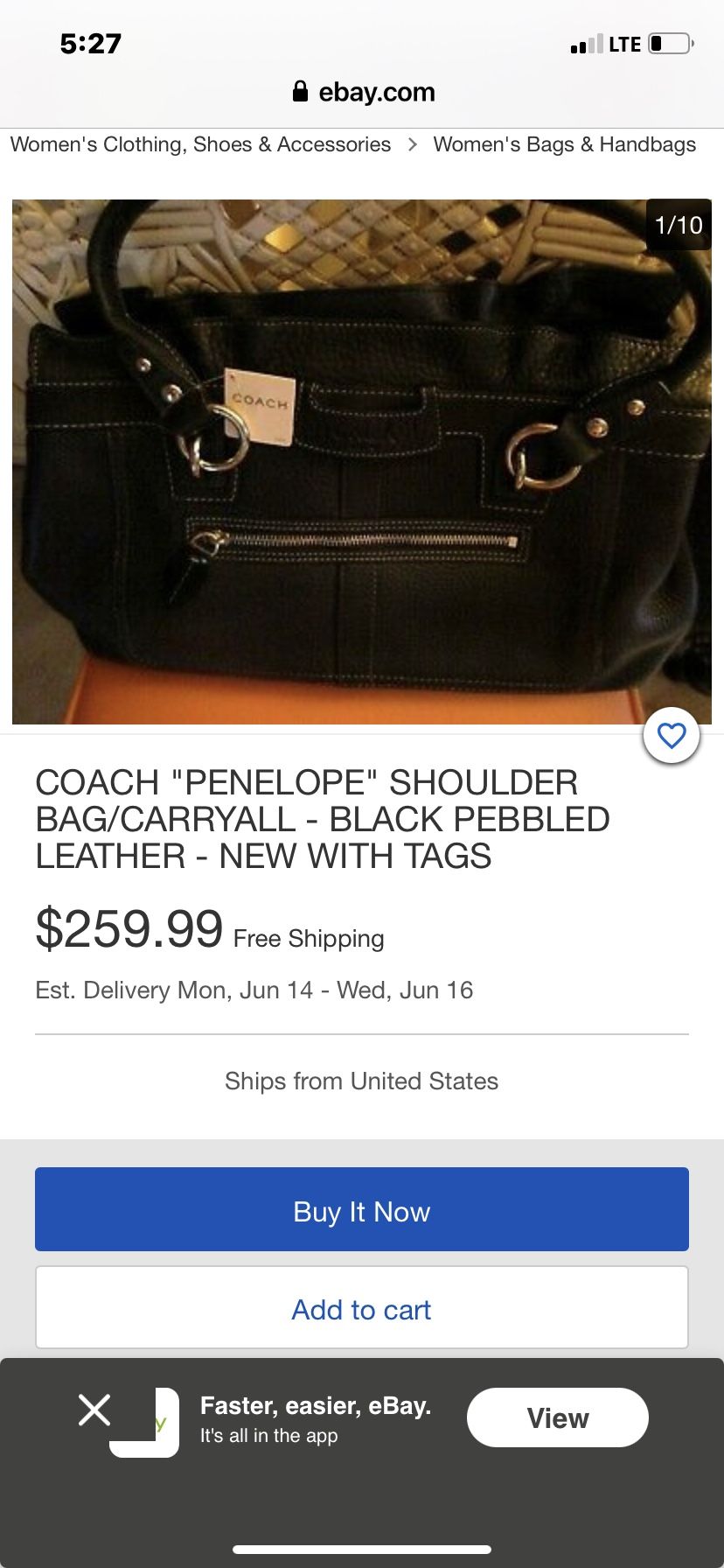724x1568 pixels.
Task: Open the Coach Penelope bag photo
Action: coord(361,462)
